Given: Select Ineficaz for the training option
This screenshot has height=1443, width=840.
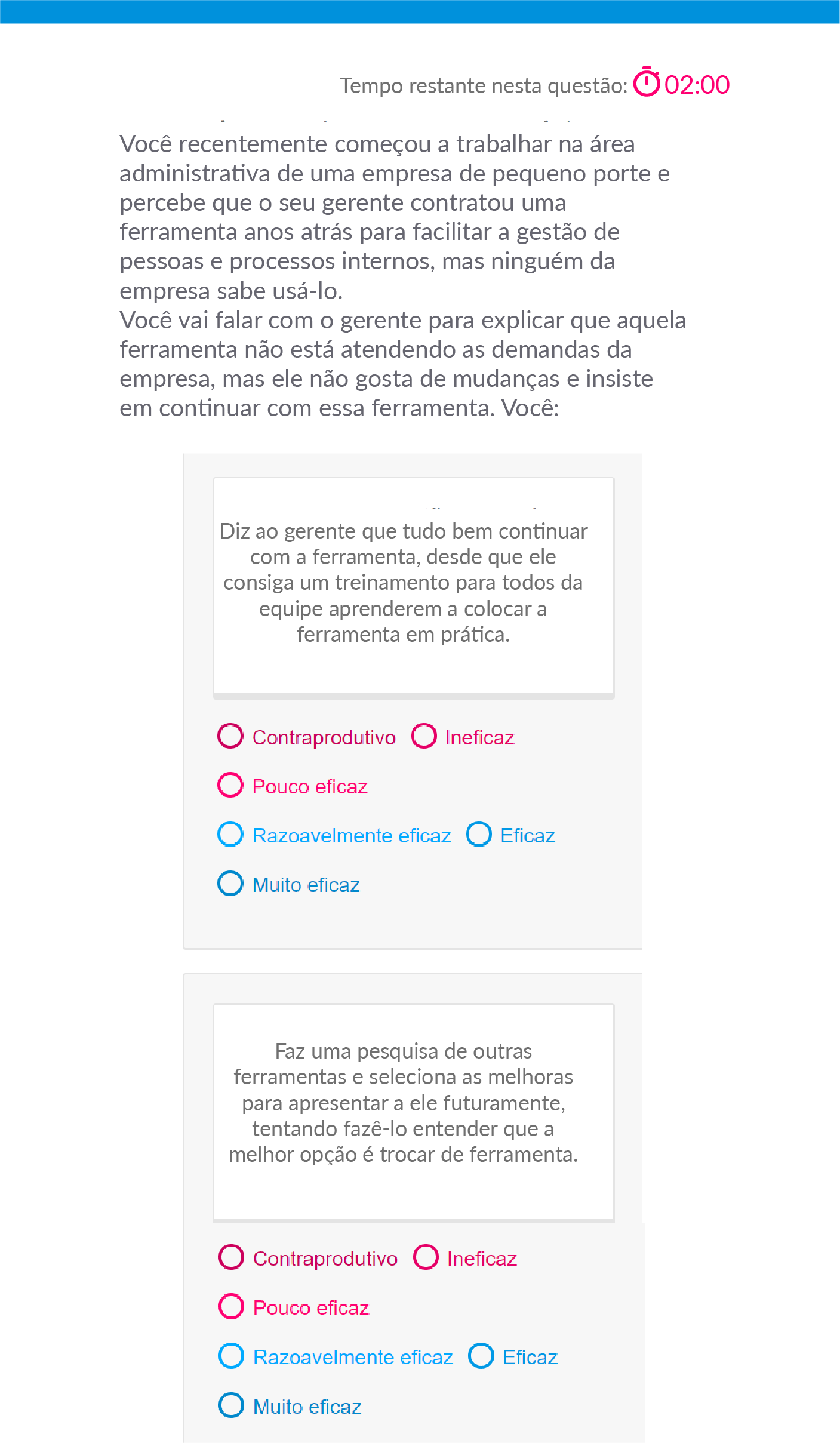Looking at the screenshot, I should (424, 736).
